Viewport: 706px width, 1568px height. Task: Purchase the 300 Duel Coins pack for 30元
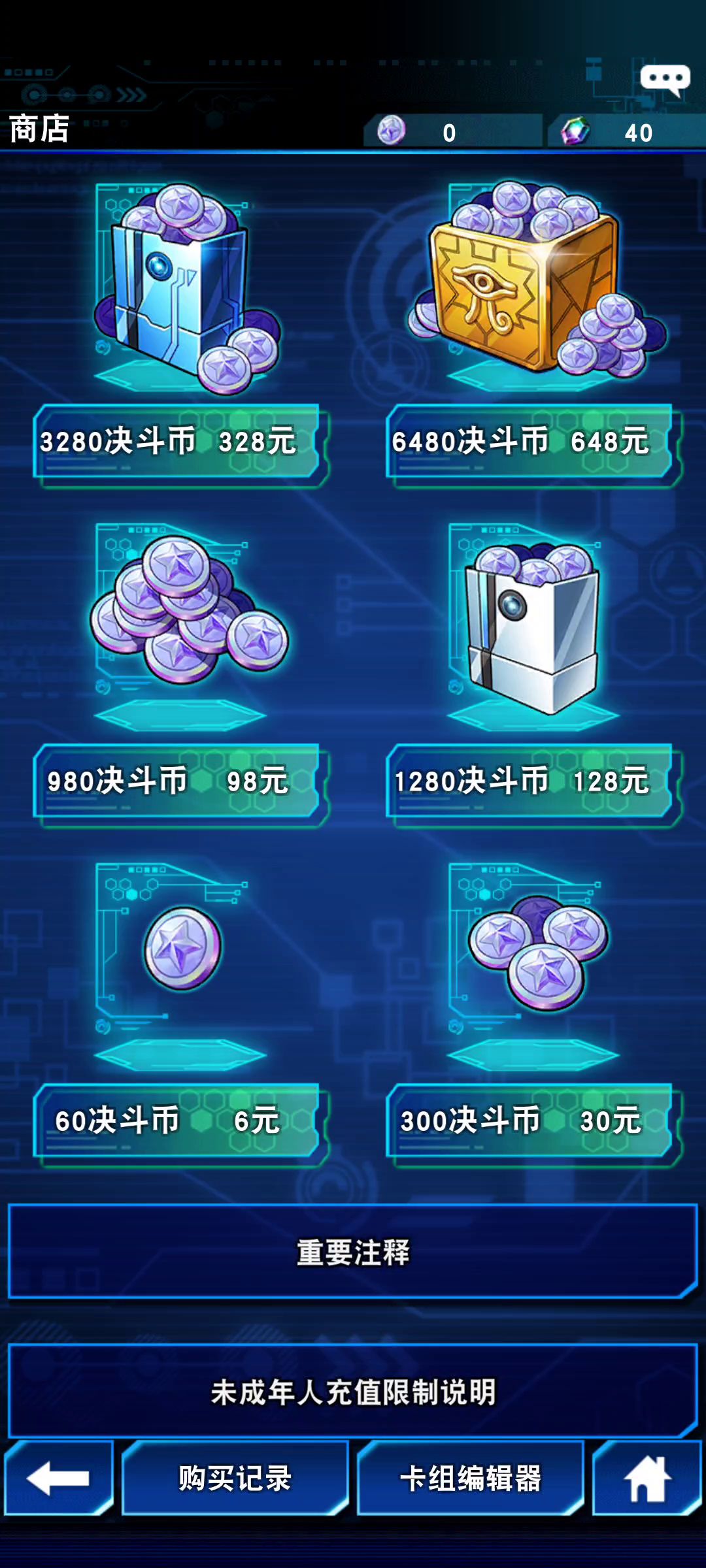tap(531, 1121)
